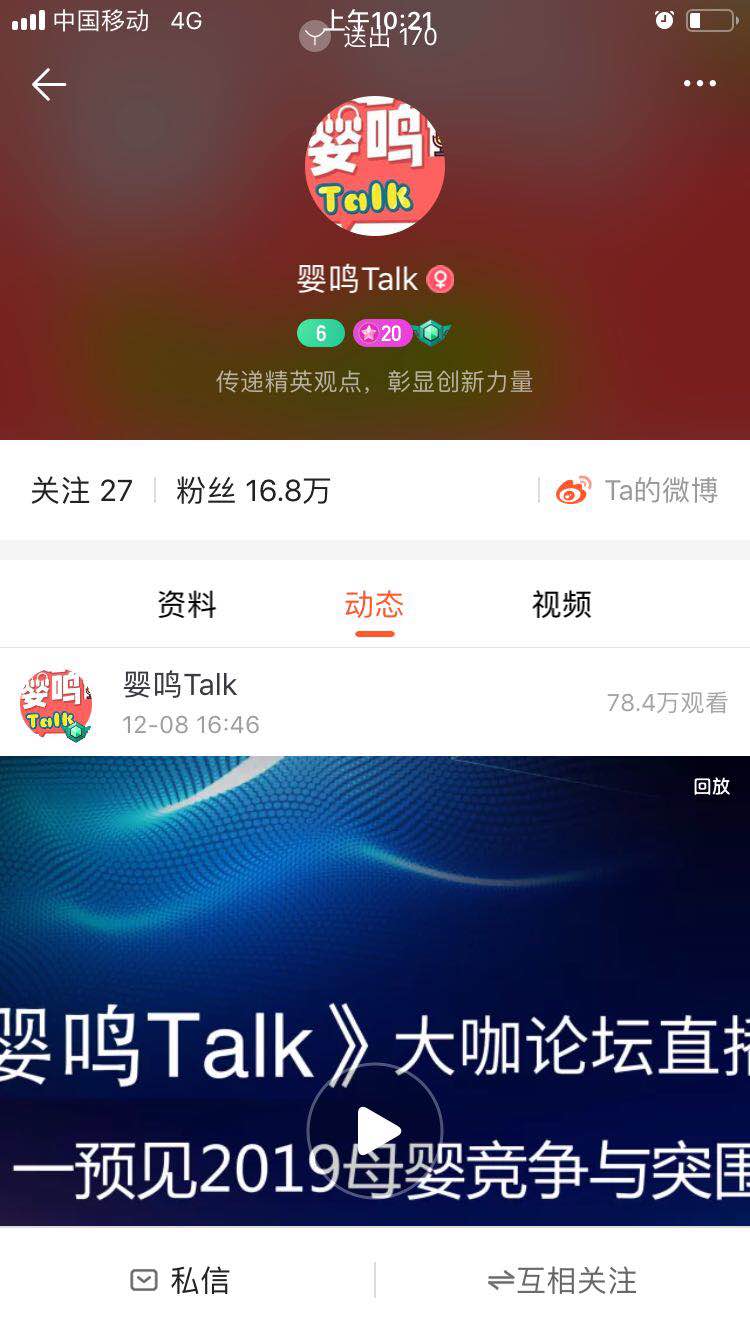750x1334 pixels.
Task: Open the 粉丝 16.8万 followers list
Action: click(253, 491)
